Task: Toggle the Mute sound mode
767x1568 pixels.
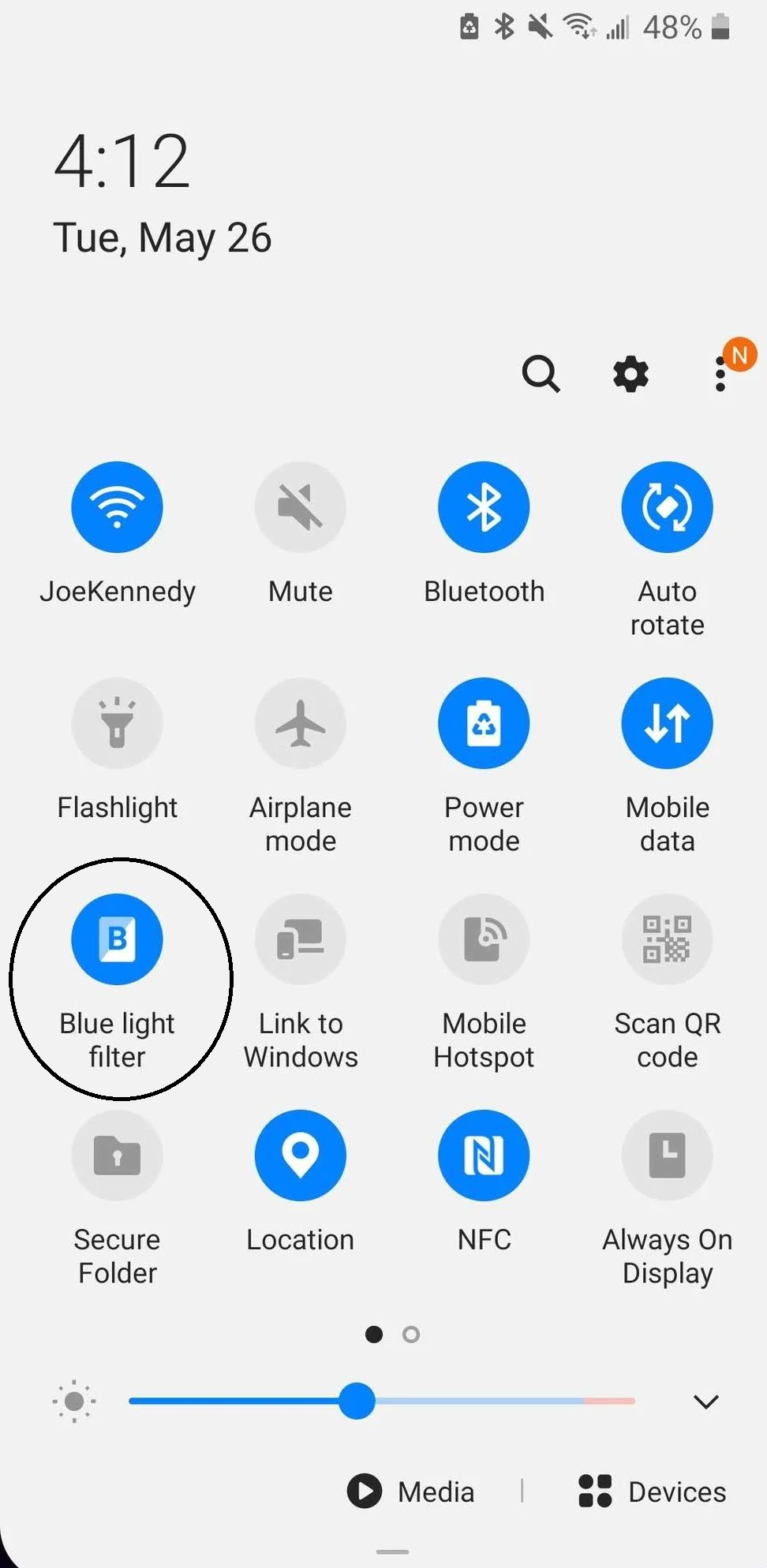Action: (300, 507)
